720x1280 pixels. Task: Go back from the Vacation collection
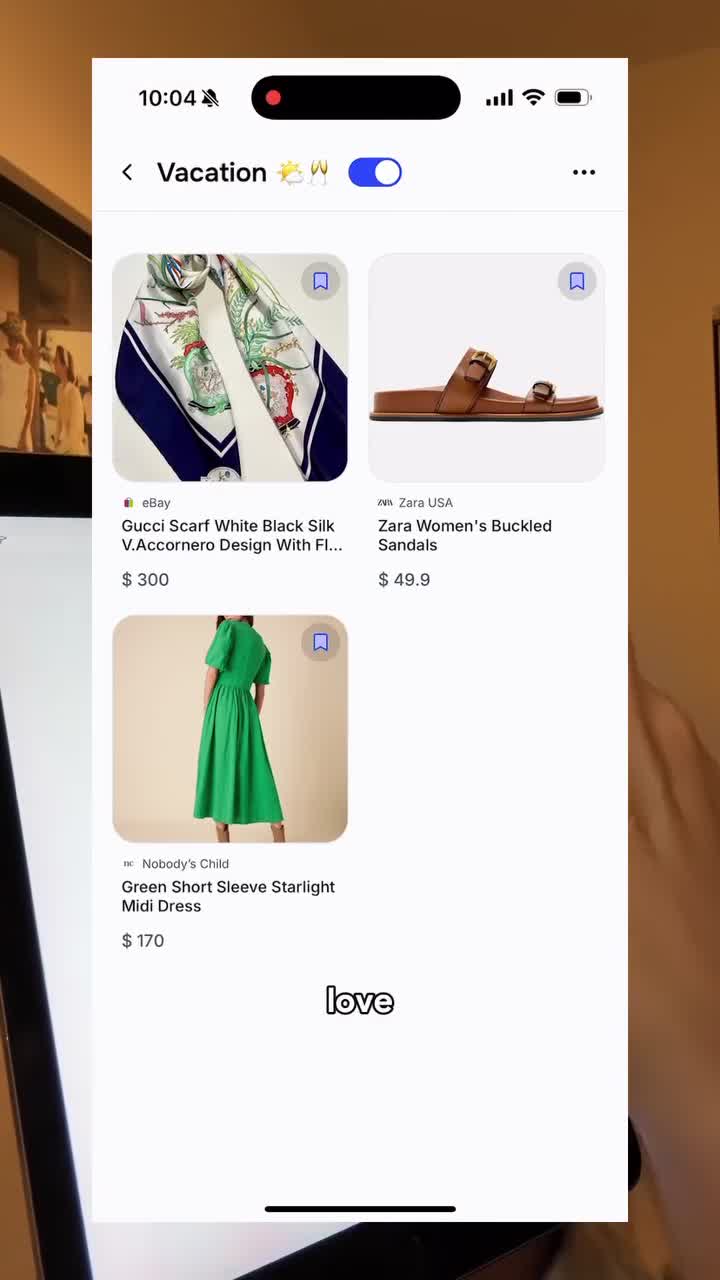127,172
